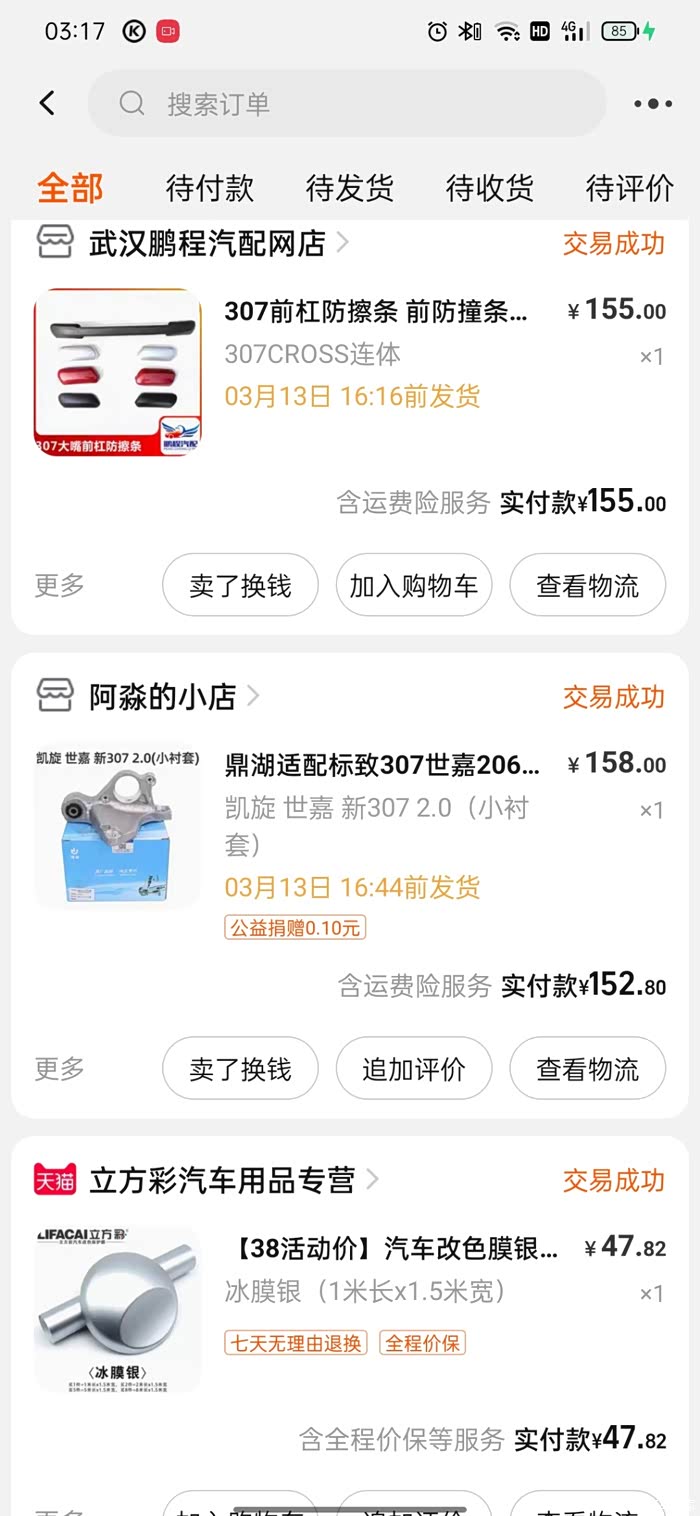Open the 立方彩汽车用品专营 store page

click(x=222, y=1180)
